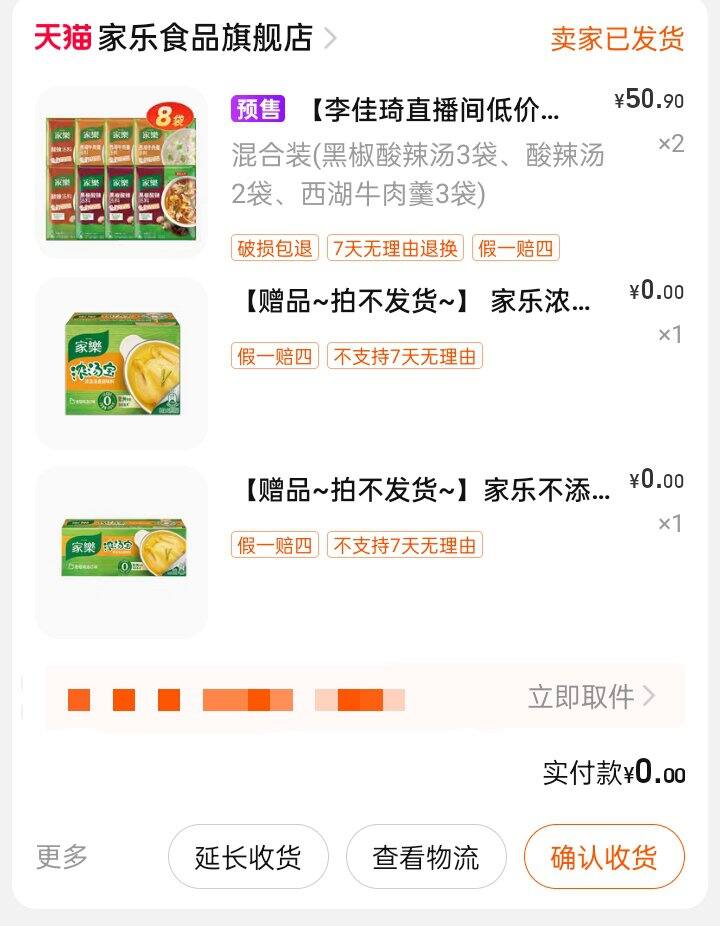The image size is (720, 926).
Task: Tap 延长收货 to extend receipt time
Action: pyautogui.click(x=248, y=857)
